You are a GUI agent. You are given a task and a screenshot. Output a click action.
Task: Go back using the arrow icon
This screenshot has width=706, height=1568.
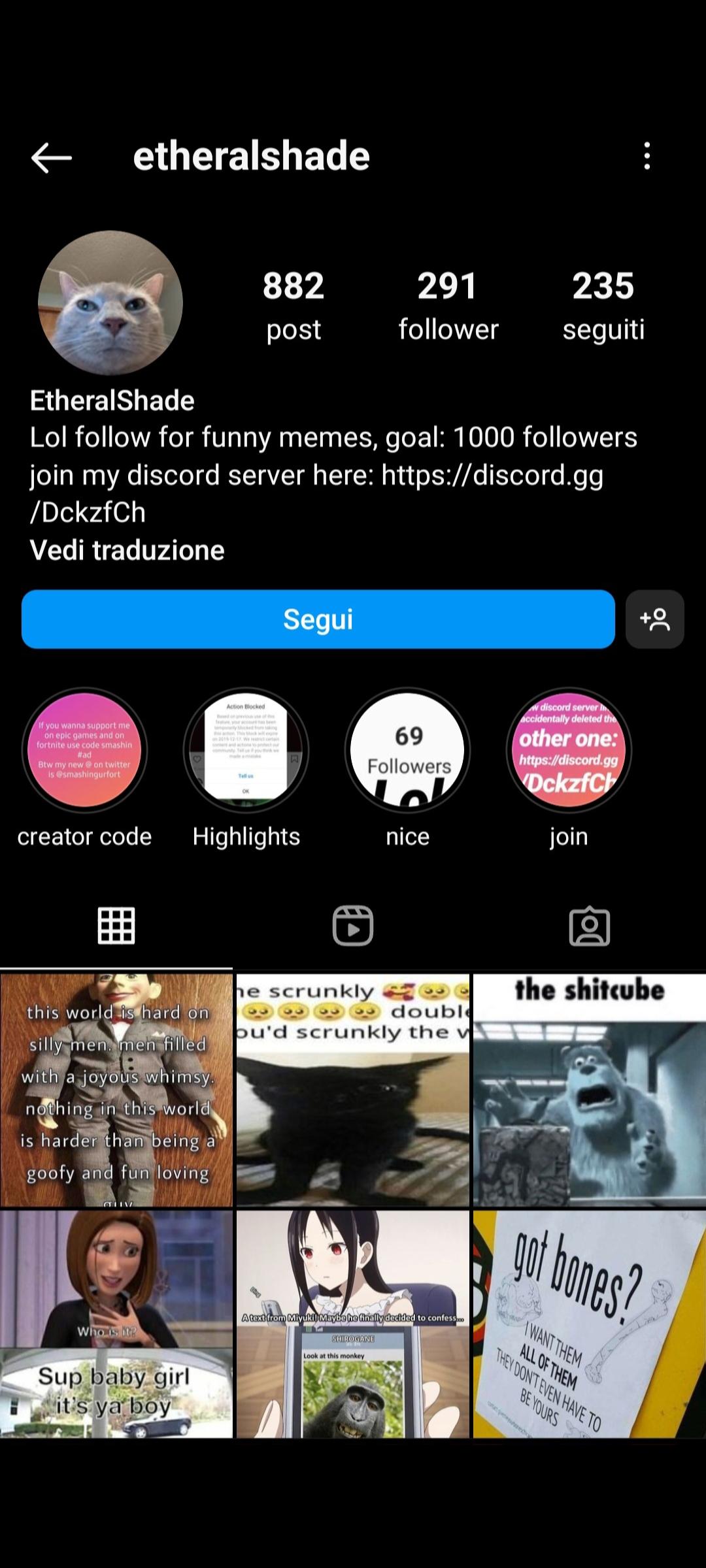51,157
